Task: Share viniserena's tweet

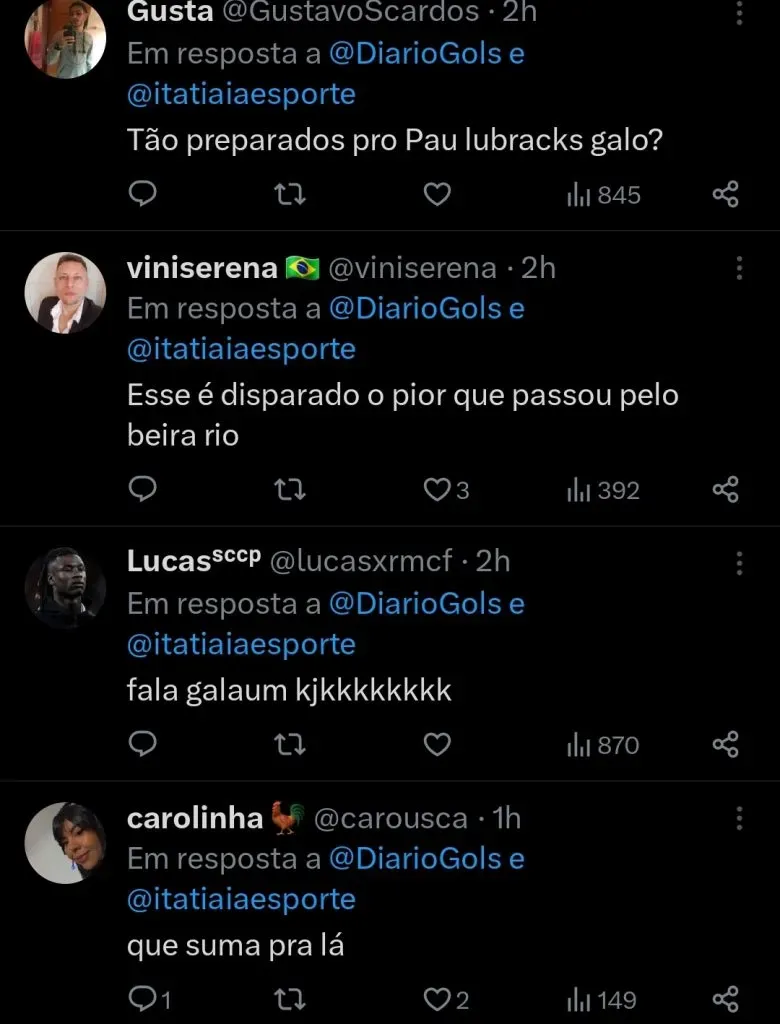Action: pos(725,490)
